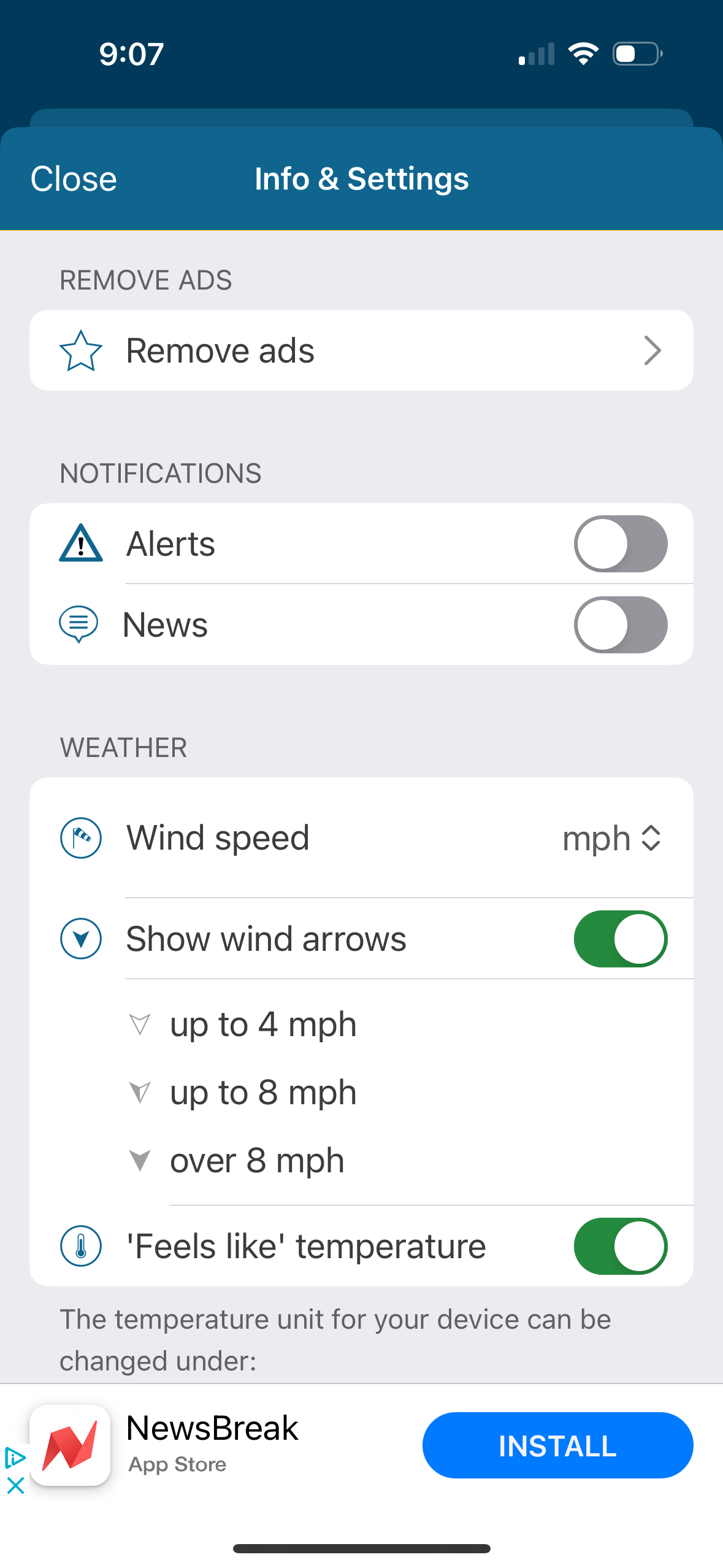This screenshot has width=723, height=1568.
Task: Click the thermometer icon beside 'Feels like' temperature
Action: click(80, 1245)
